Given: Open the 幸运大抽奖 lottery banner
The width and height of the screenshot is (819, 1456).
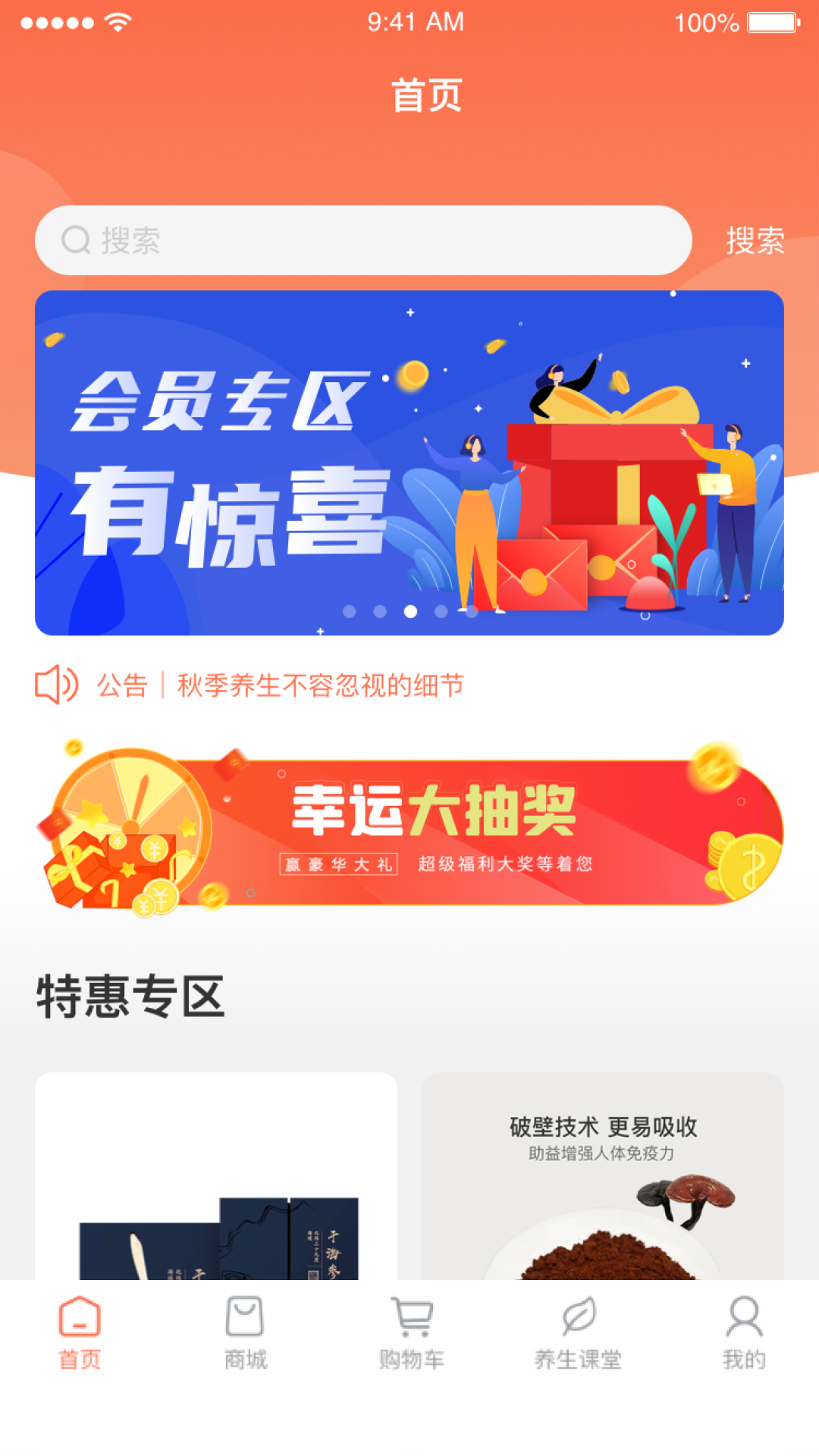Looking at the screenshot, I should point(409,828).
